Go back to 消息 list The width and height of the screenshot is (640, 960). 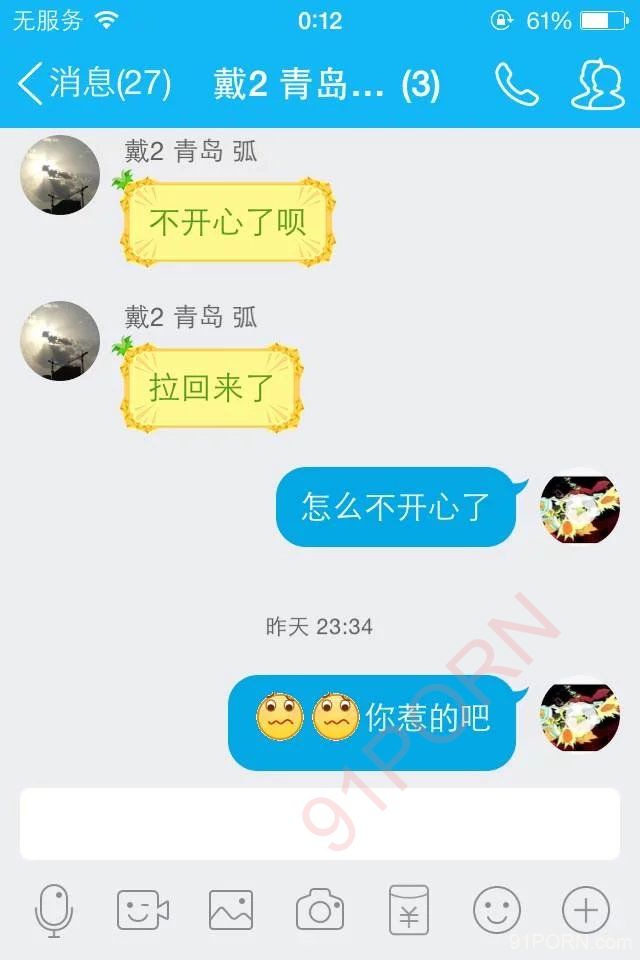click(x=92, y=84)
